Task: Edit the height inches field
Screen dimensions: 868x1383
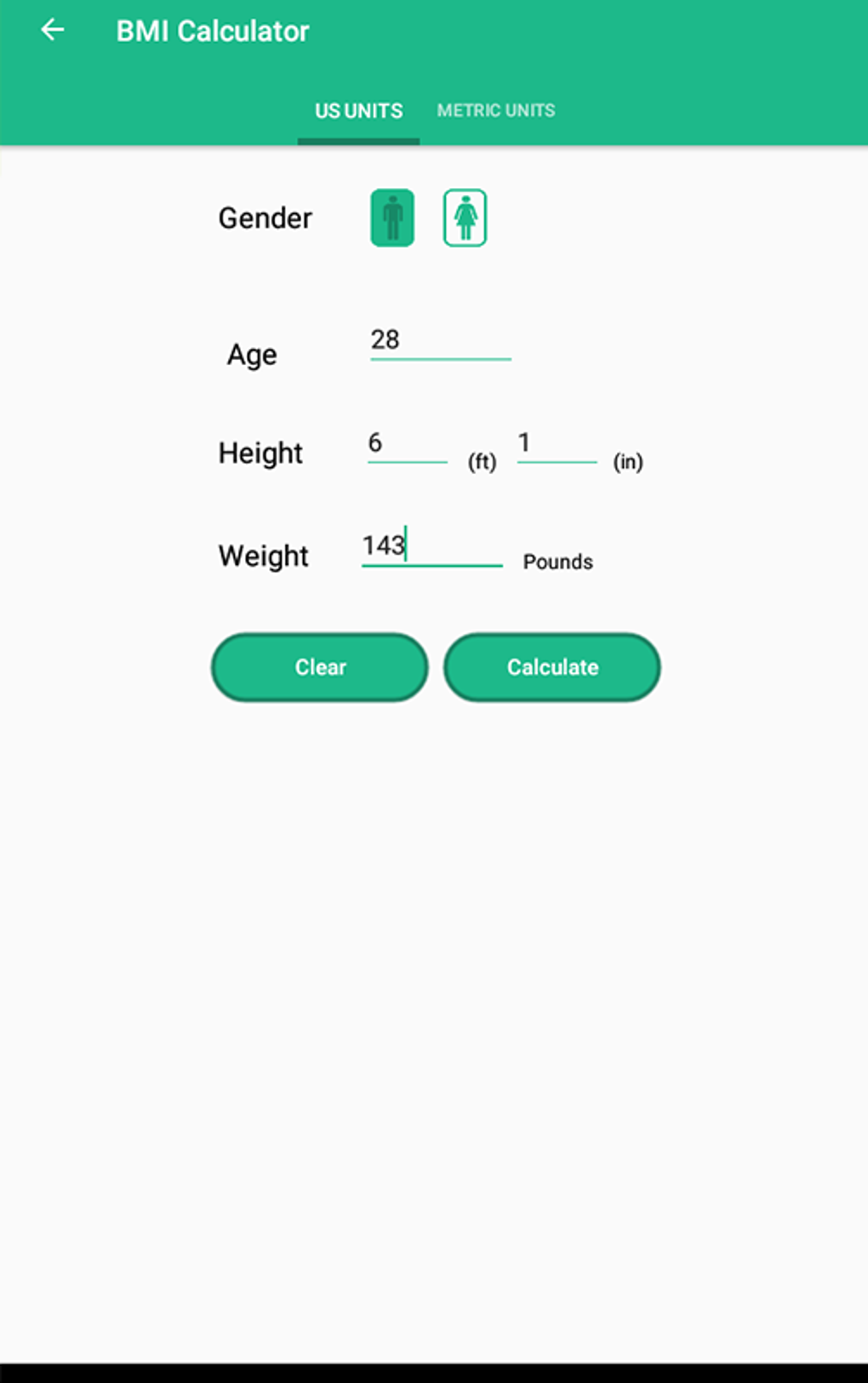Action: coord(557,445)
